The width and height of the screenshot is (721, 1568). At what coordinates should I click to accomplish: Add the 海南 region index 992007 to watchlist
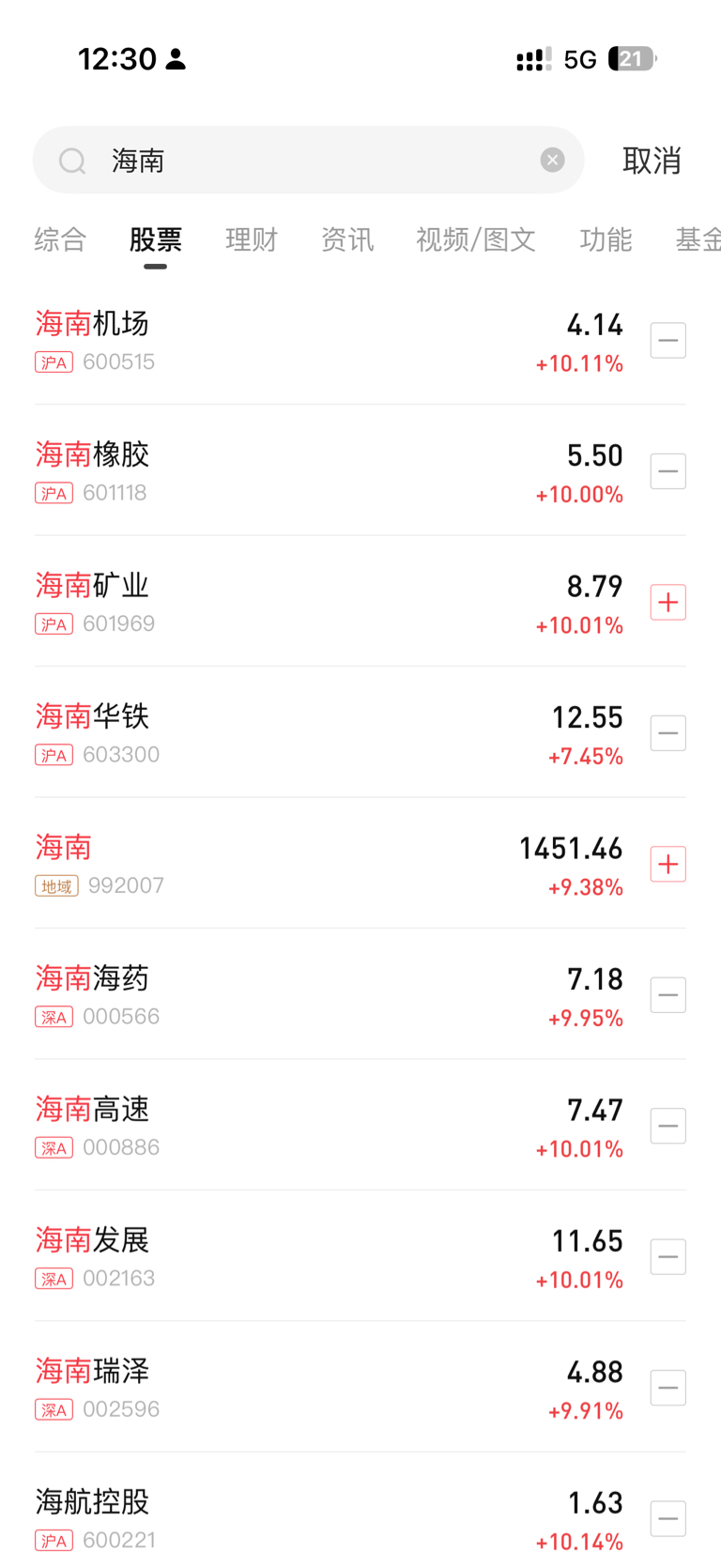pyautogui.click(x=668, y=864)
